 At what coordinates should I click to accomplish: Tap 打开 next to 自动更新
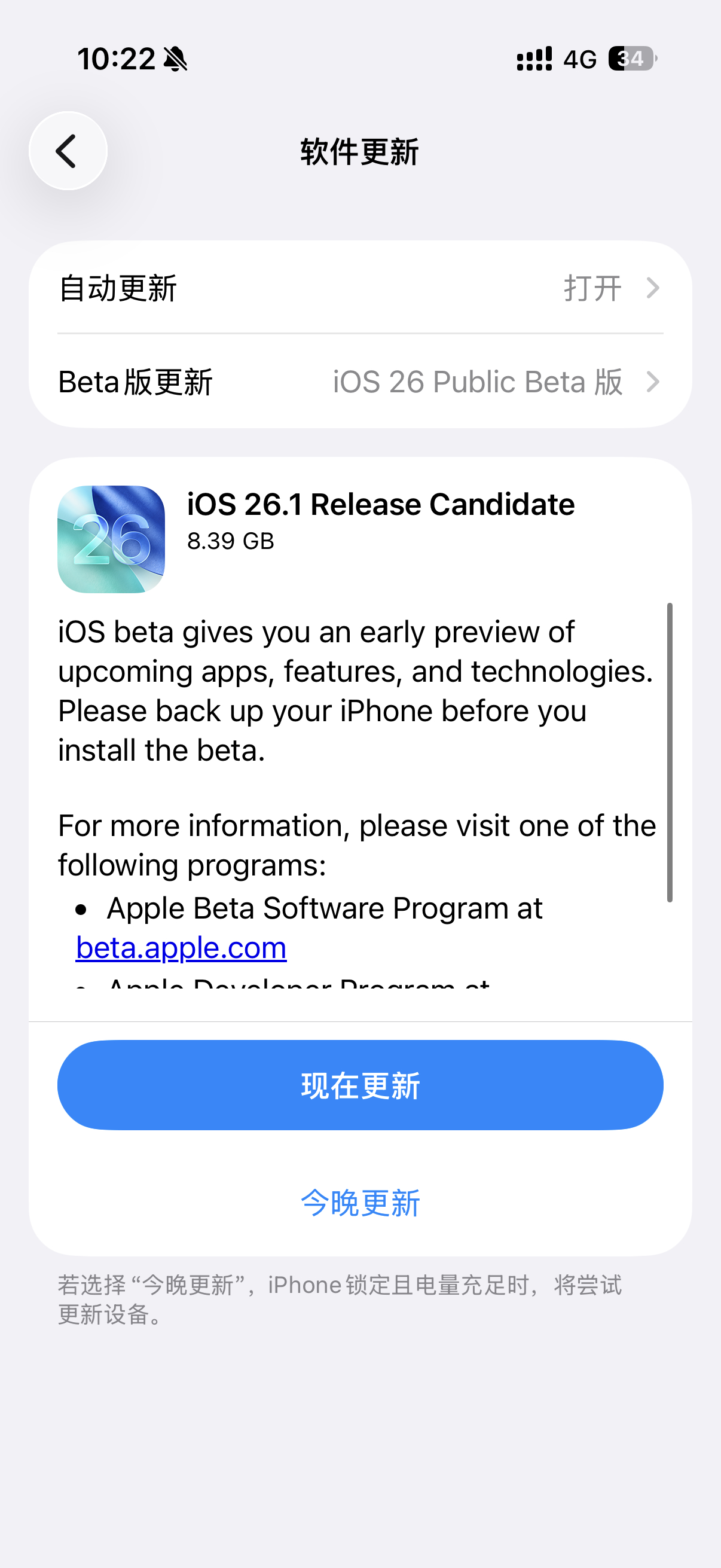pos(592,288)
